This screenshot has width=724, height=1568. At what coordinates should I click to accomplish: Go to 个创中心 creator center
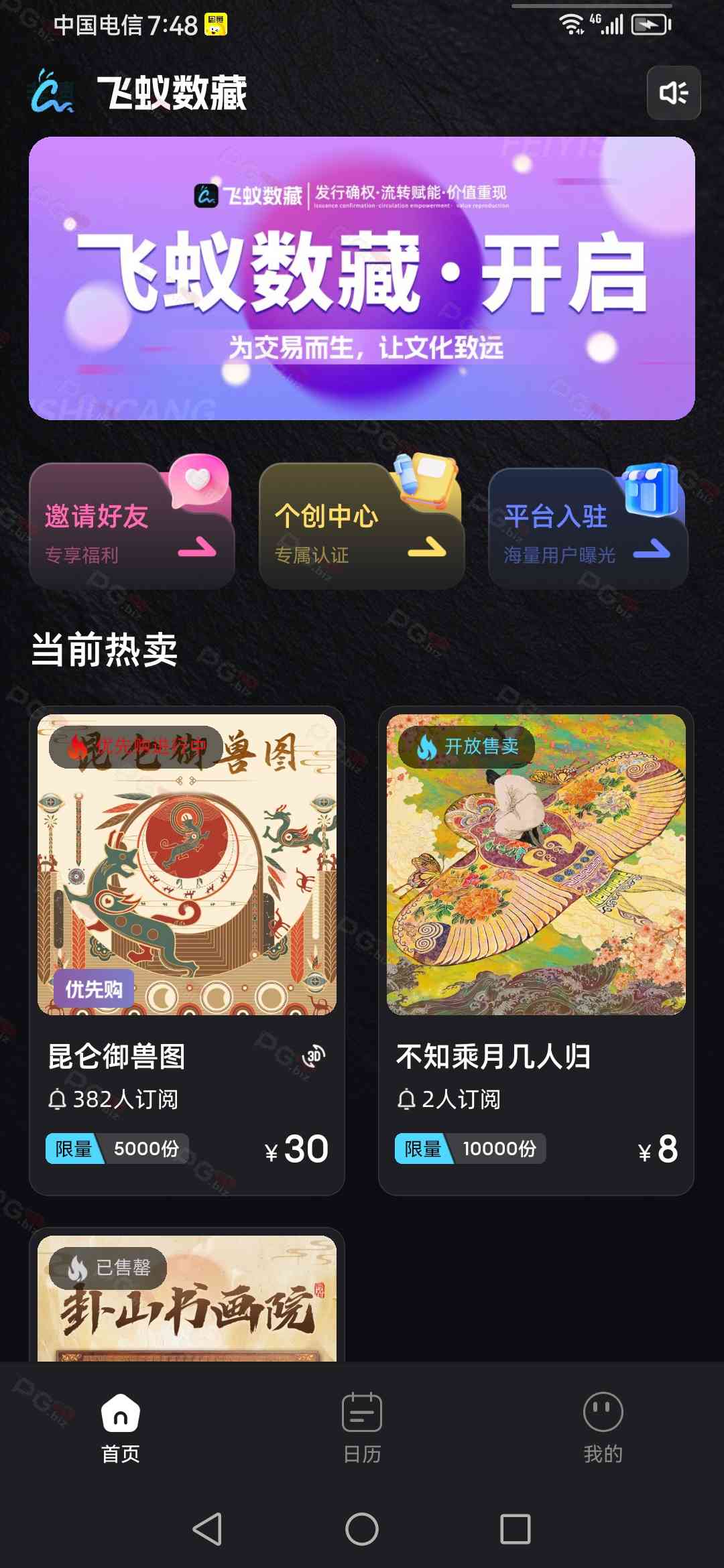point(361,527)
